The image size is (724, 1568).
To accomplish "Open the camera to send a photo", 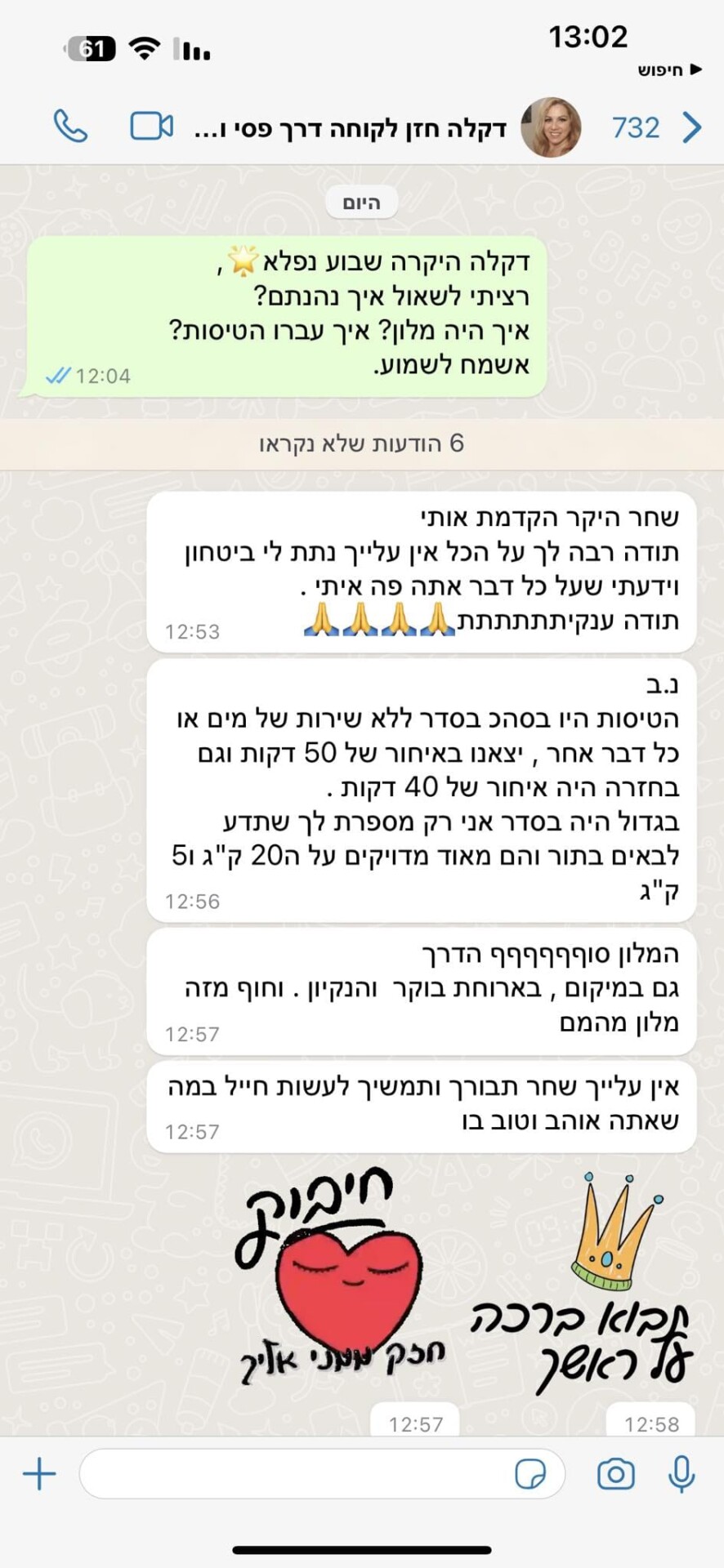I will click(615, 1474).
